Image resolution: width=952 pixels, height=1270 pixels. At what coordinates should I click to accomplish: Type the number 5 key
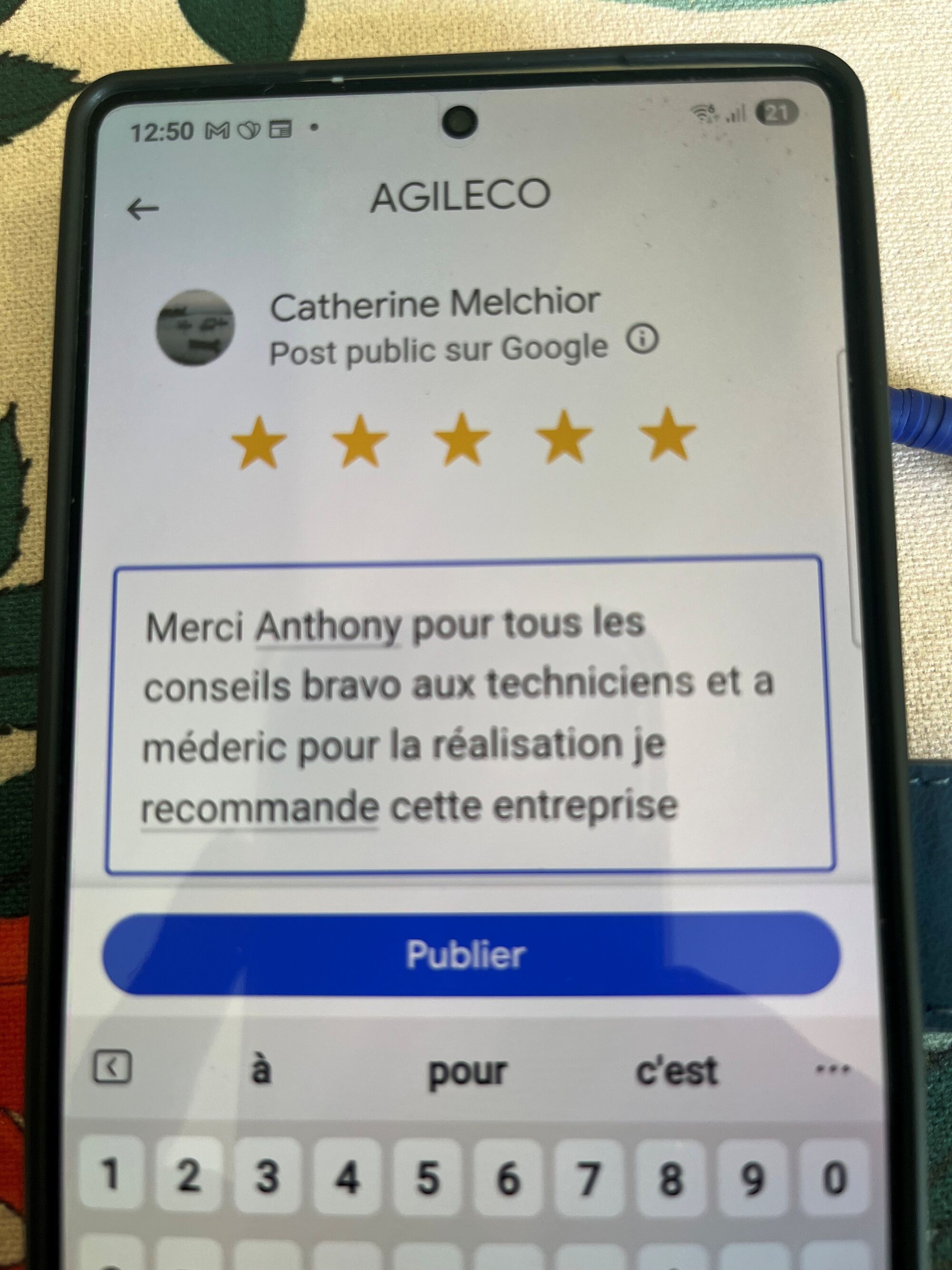click(x=428, y=1177)
